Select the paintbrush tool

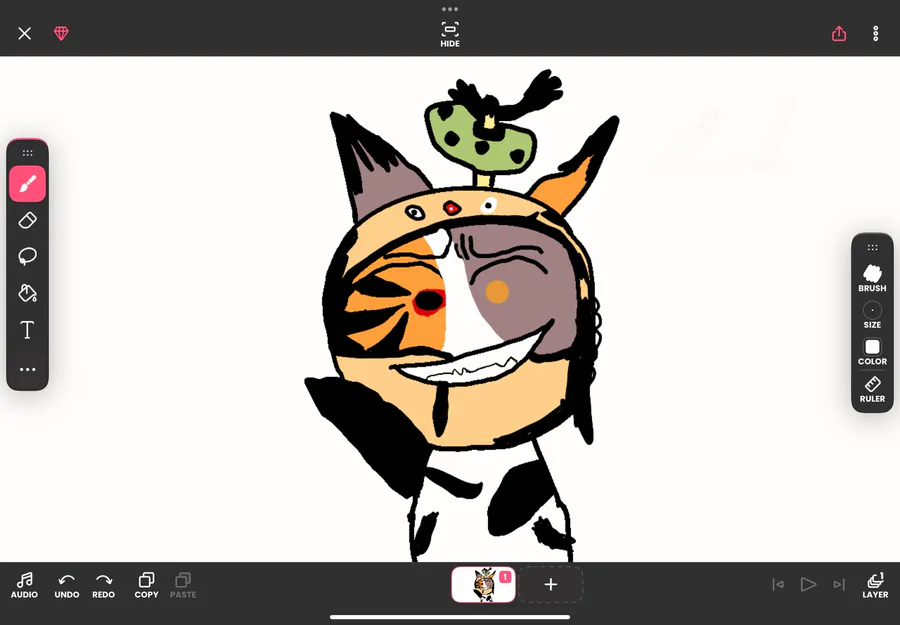click(28, 184)
